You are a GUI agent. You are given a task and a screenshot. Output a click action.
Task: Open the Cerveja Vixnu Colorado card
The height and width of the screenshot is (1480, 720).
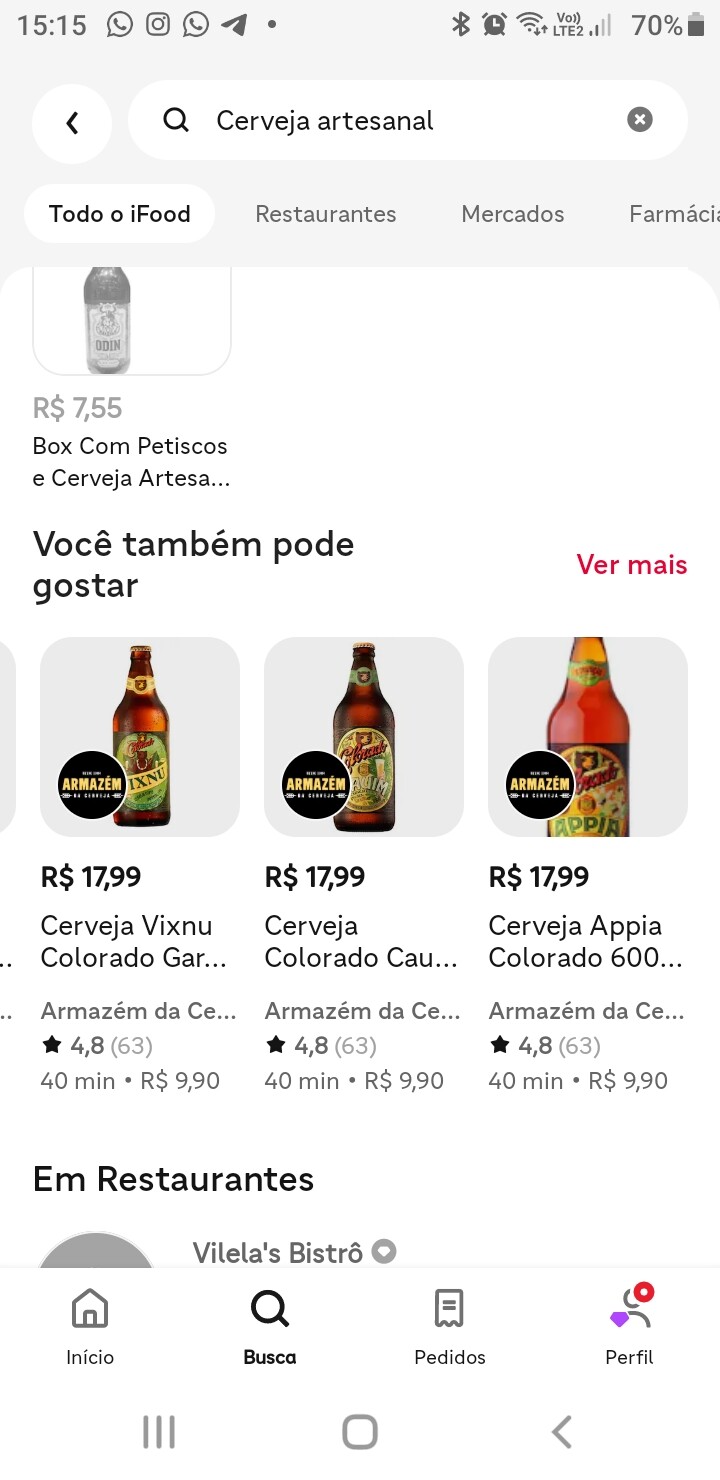click(x=140, y=860)
